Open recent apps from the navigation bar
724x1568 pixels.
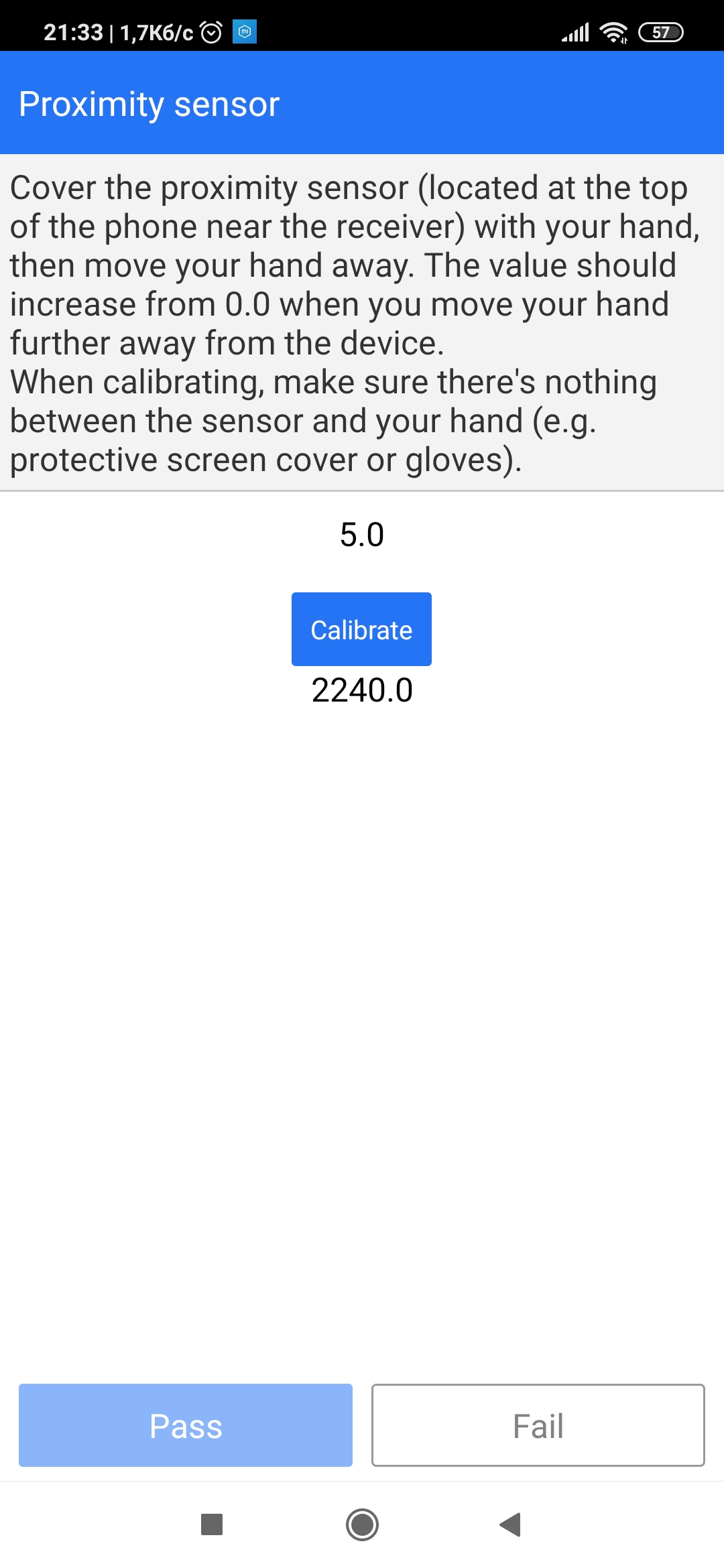click(212, 1524)
